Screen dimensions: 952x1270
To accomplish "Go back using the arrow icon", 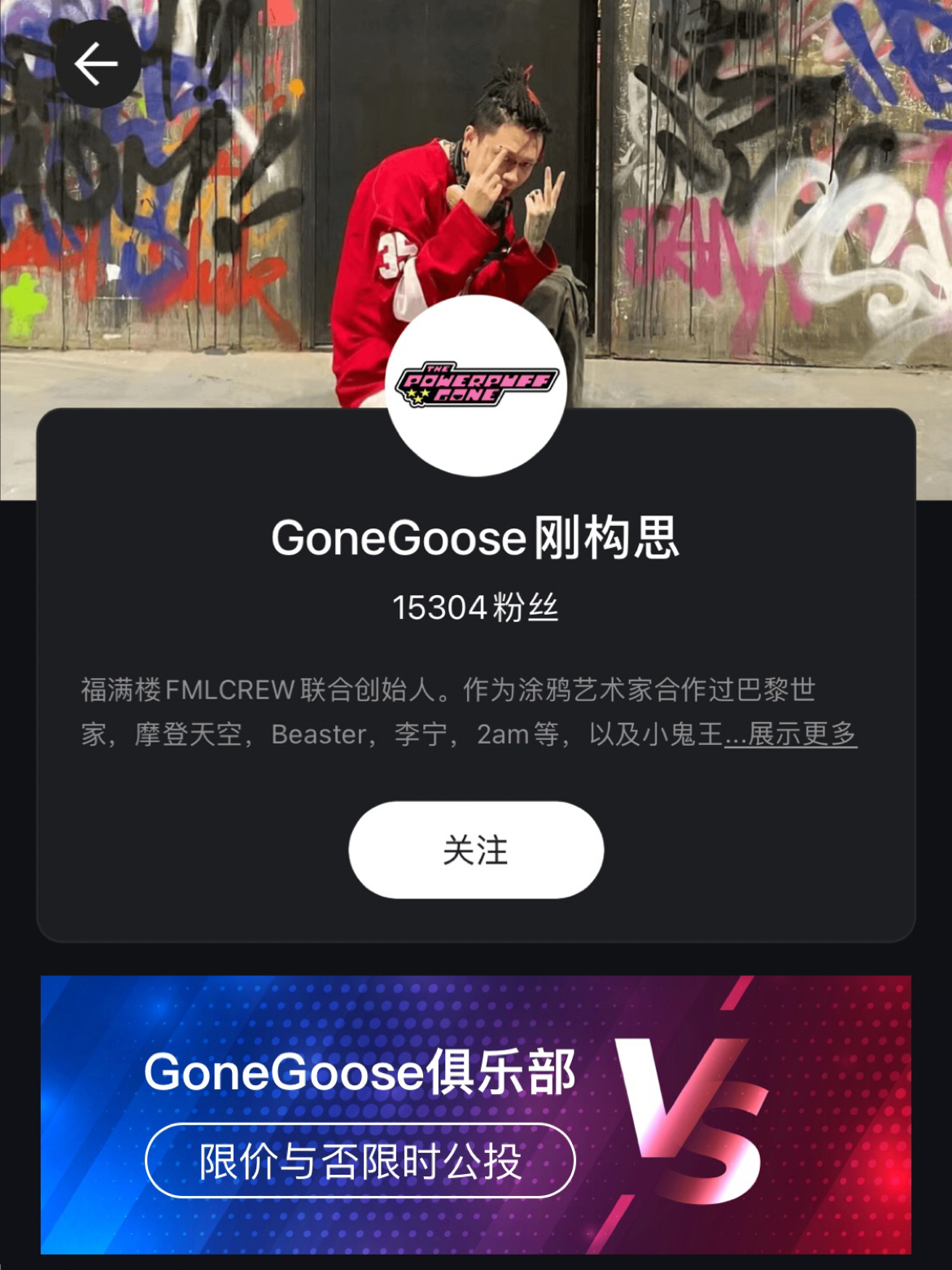I will [x=97, y=64].
